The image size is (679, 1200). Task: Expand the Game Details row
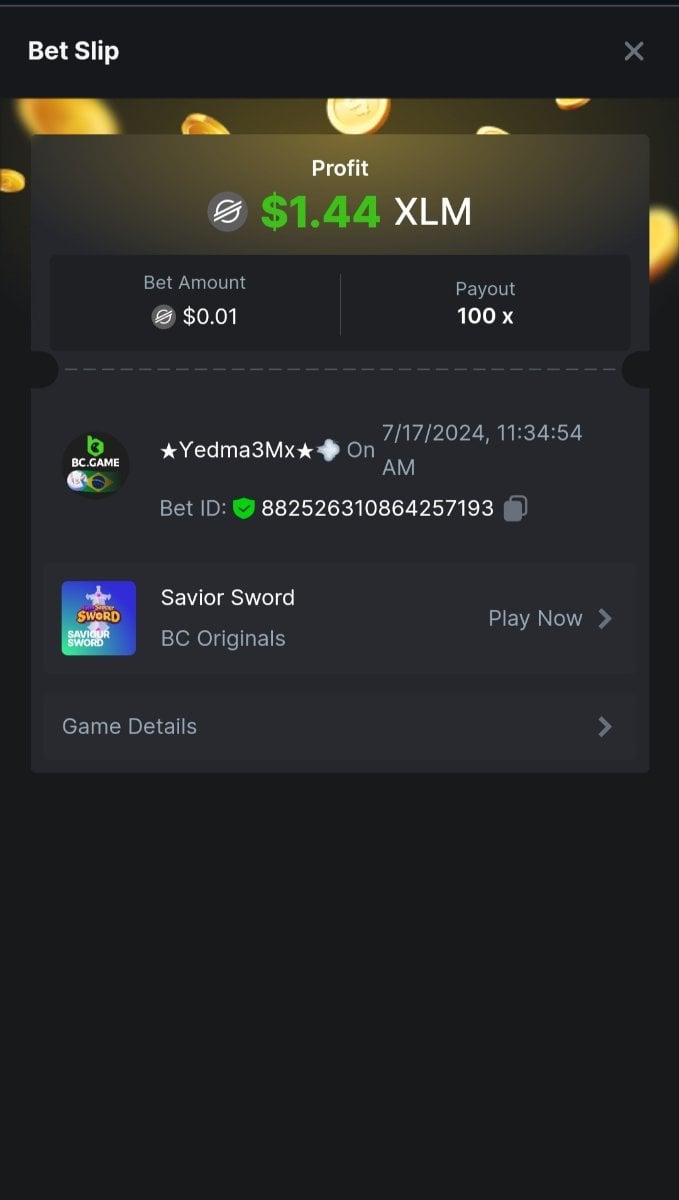click(339, 727)
